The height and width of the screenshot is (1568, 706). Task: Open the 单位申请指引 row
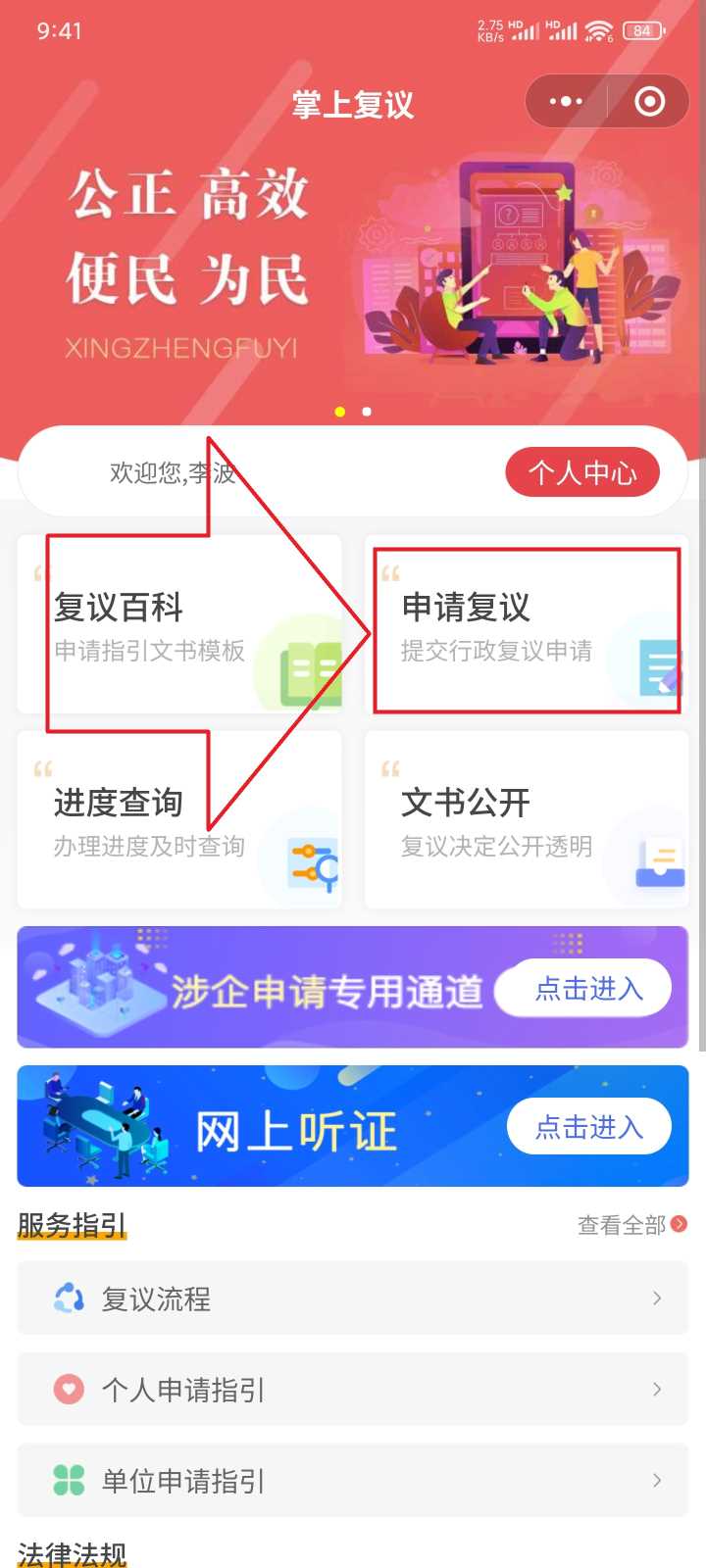tap(353, 1481)
